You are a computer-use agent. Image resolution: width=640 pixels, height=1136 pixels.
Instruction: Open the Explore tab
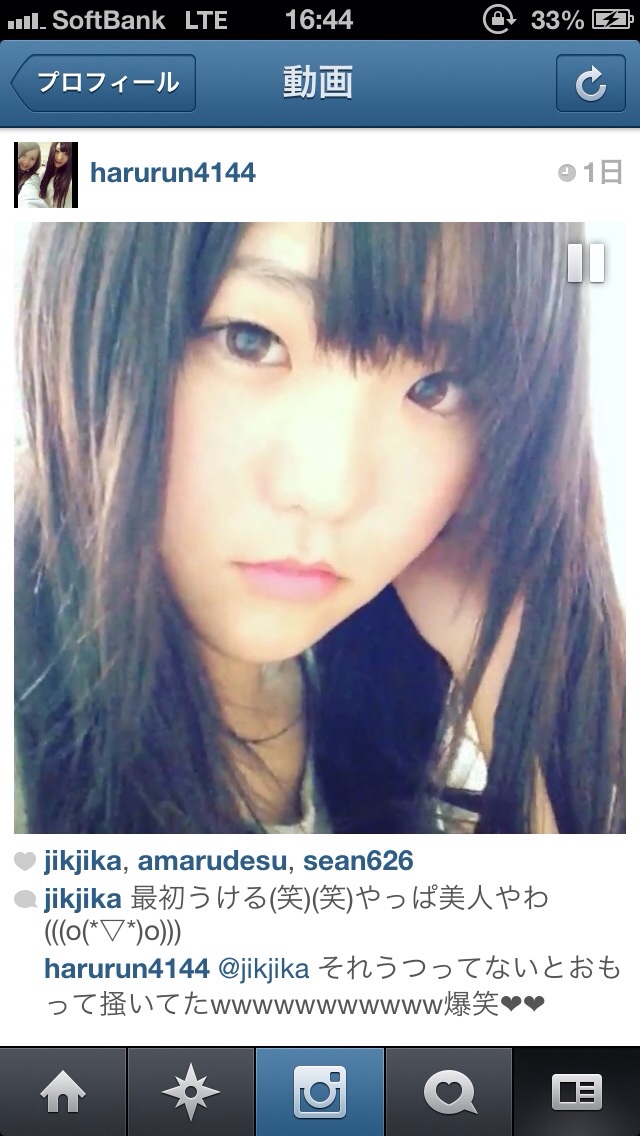click(191, 1092)
